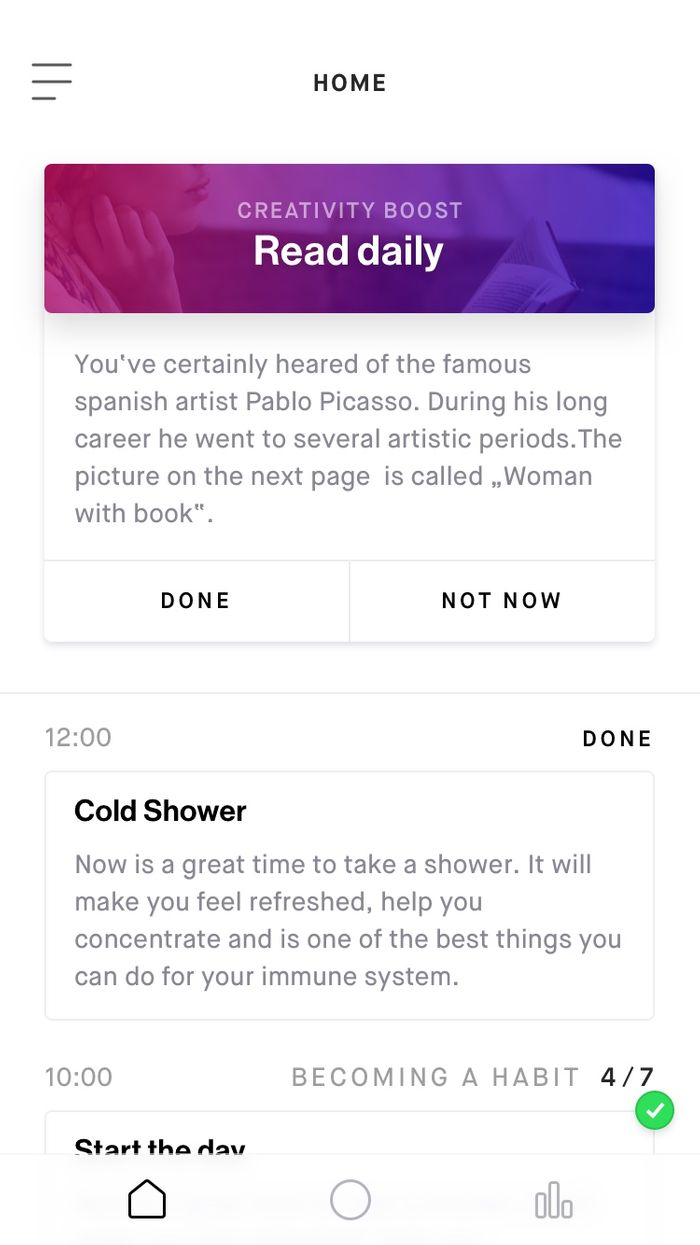Viewport: 700px width, 1245px height.
Task: Choose Not Now for Read daily
Action: coord(502,601)
